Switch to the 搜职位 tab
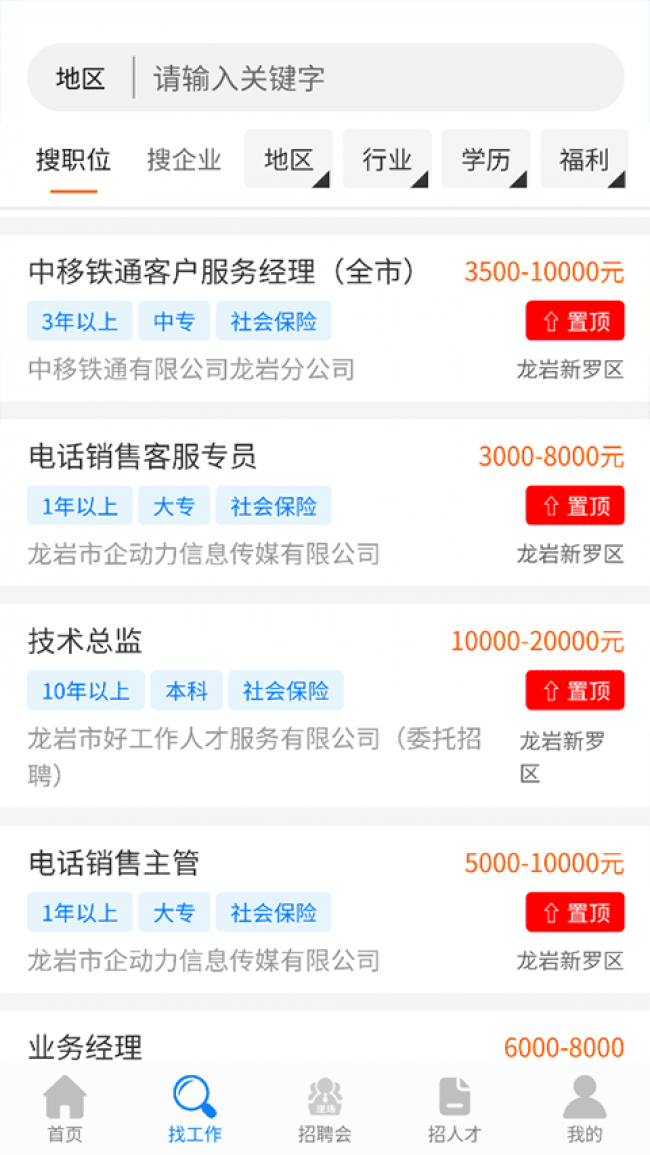Viewport: 650px width, 1155px height. tap(73, 160)
